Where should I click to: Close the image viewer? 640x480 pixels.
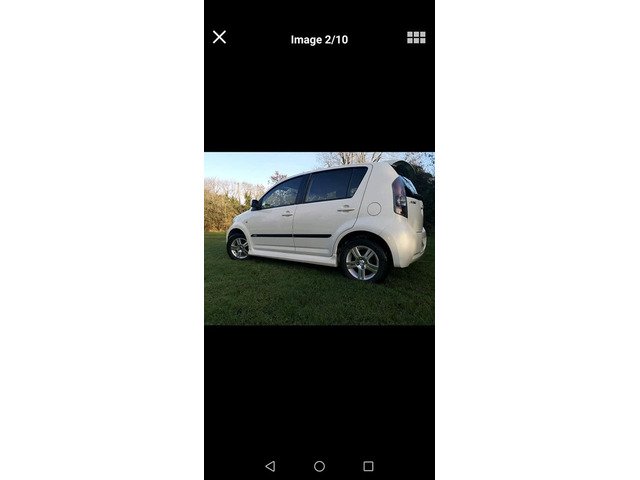click(219, 37)
